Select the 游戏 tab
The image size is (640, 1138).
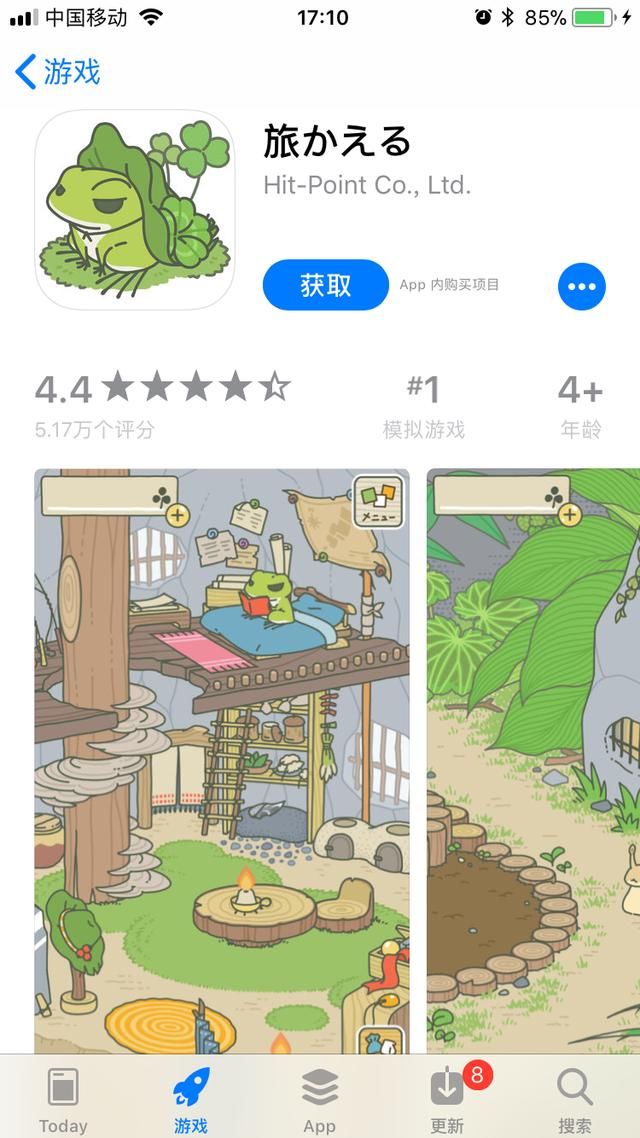[191, 1098]
